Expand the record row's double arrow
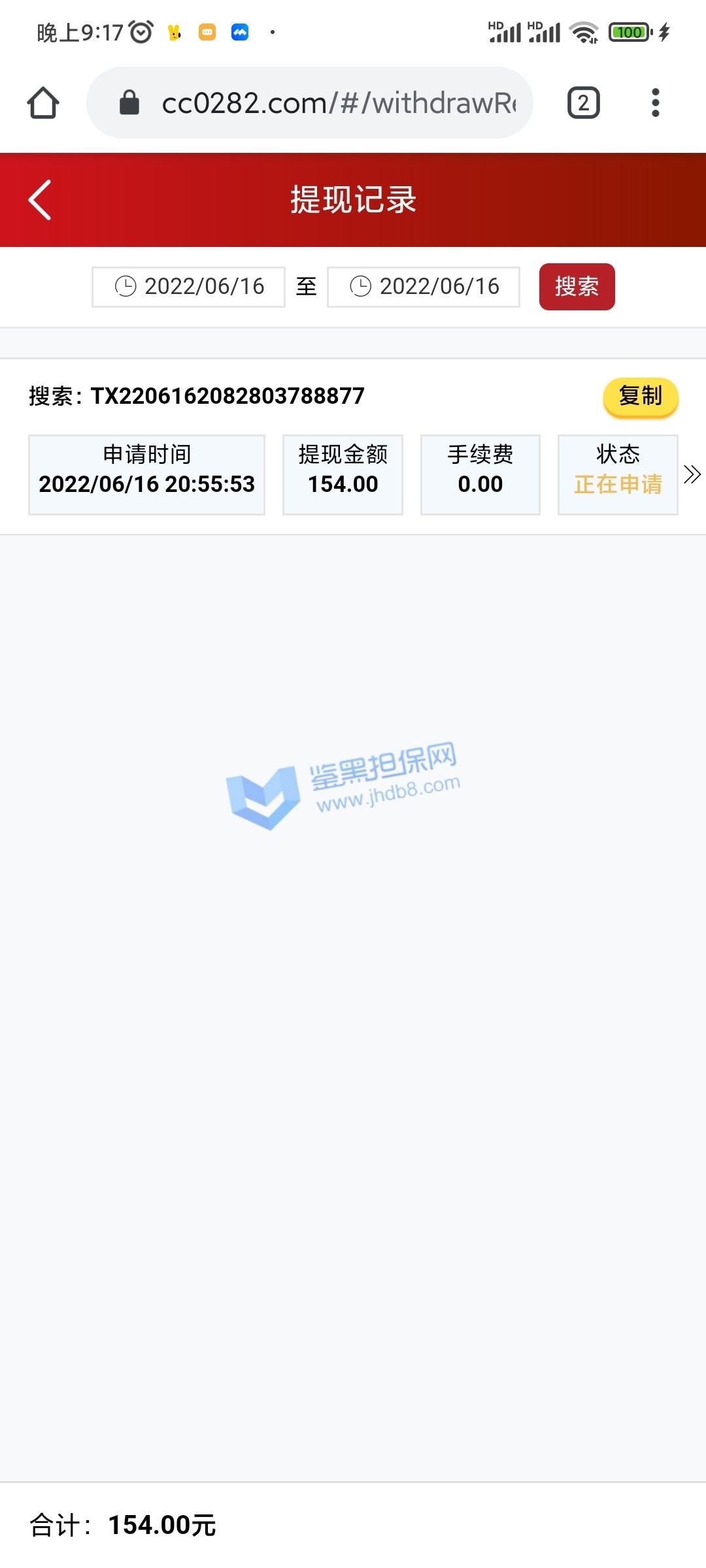The width and height of the screenshot is (706, 1568). click(692, 474)
